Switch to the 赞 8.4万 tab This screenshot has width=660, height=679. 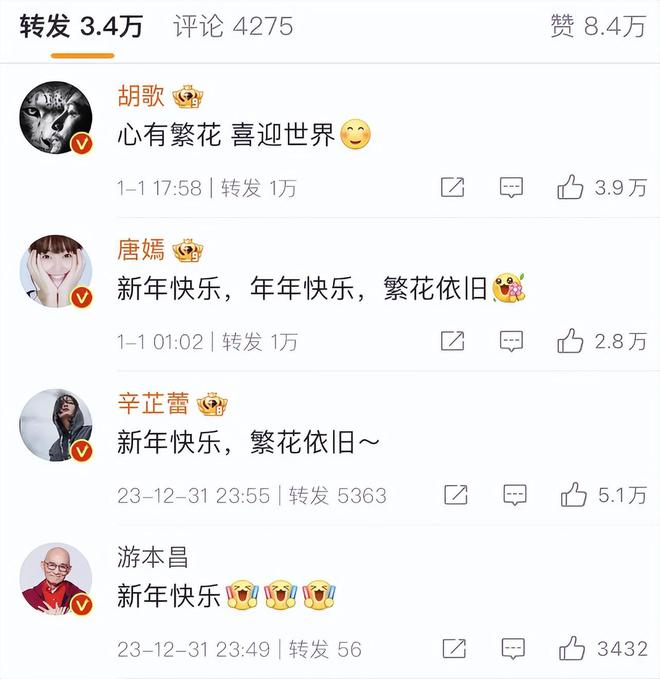click(598, 27)
